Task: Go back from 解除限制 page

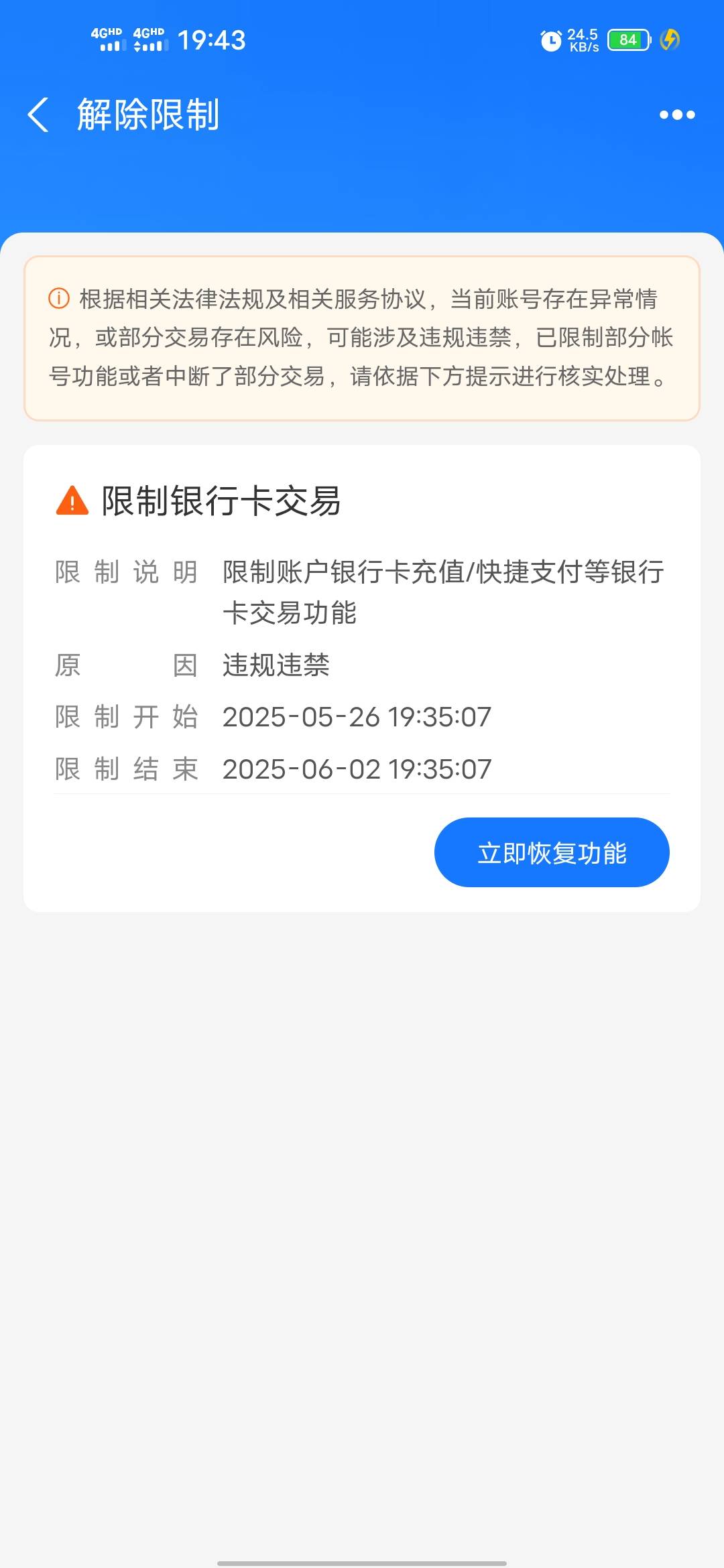Action: 38,115
